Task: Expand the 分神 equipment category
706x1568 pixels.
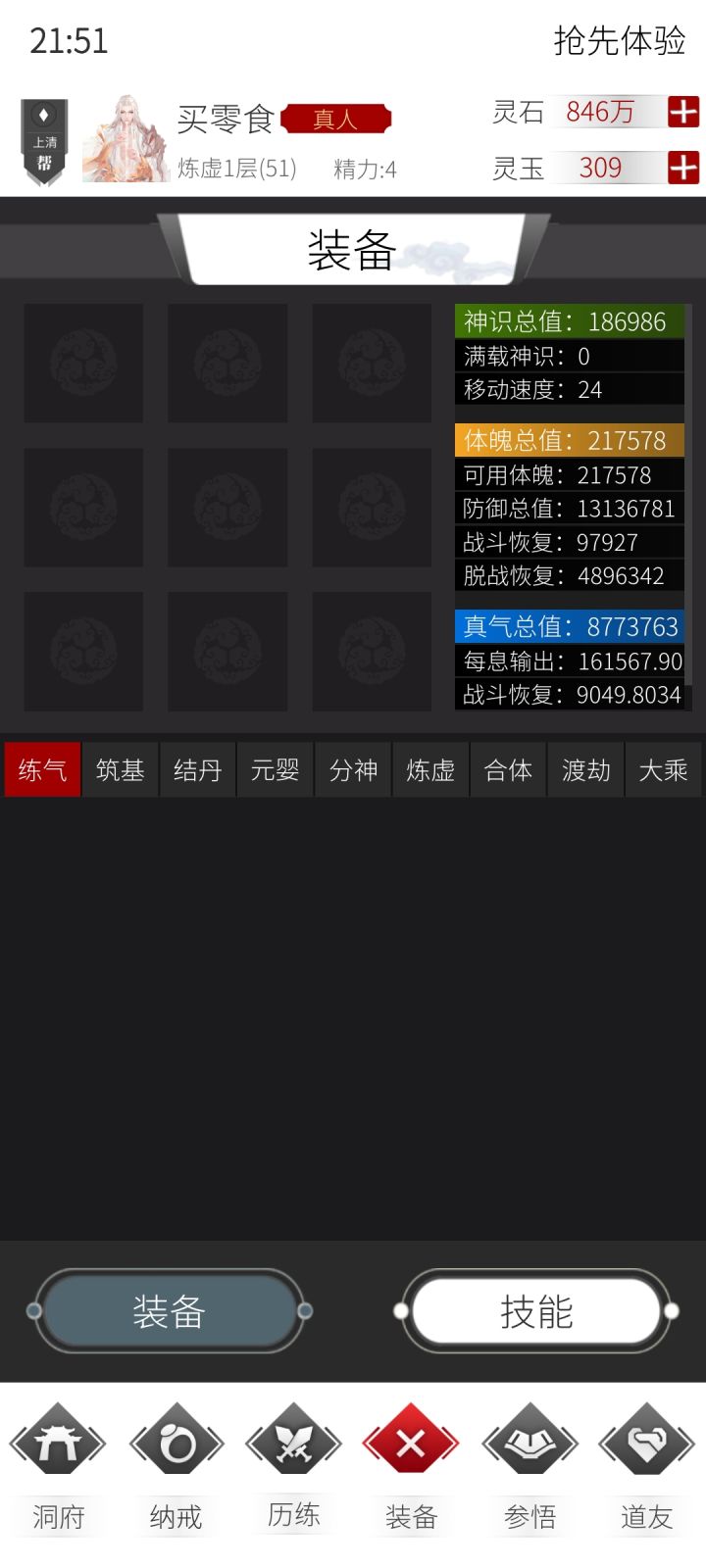Action: click(352, 770)
